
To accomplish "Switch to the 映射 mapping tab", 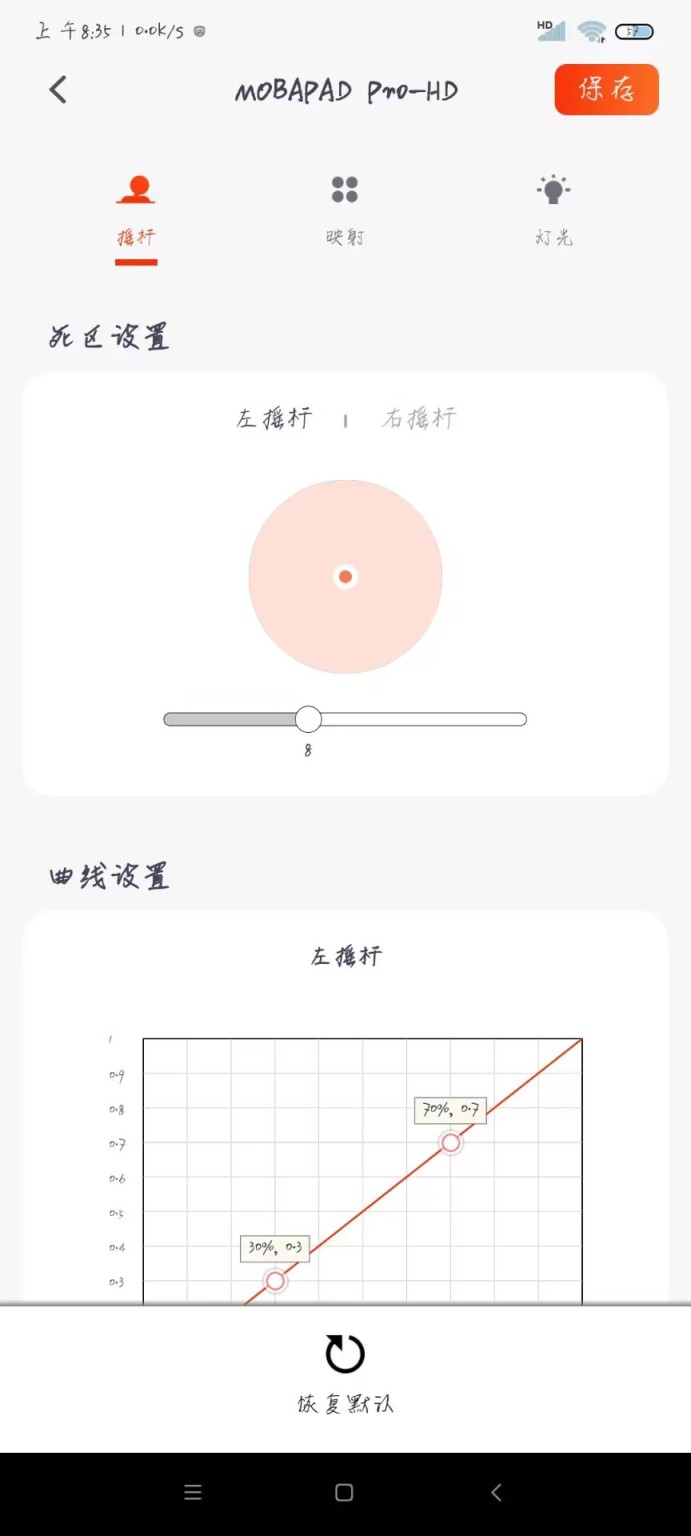I will (345, 210).
